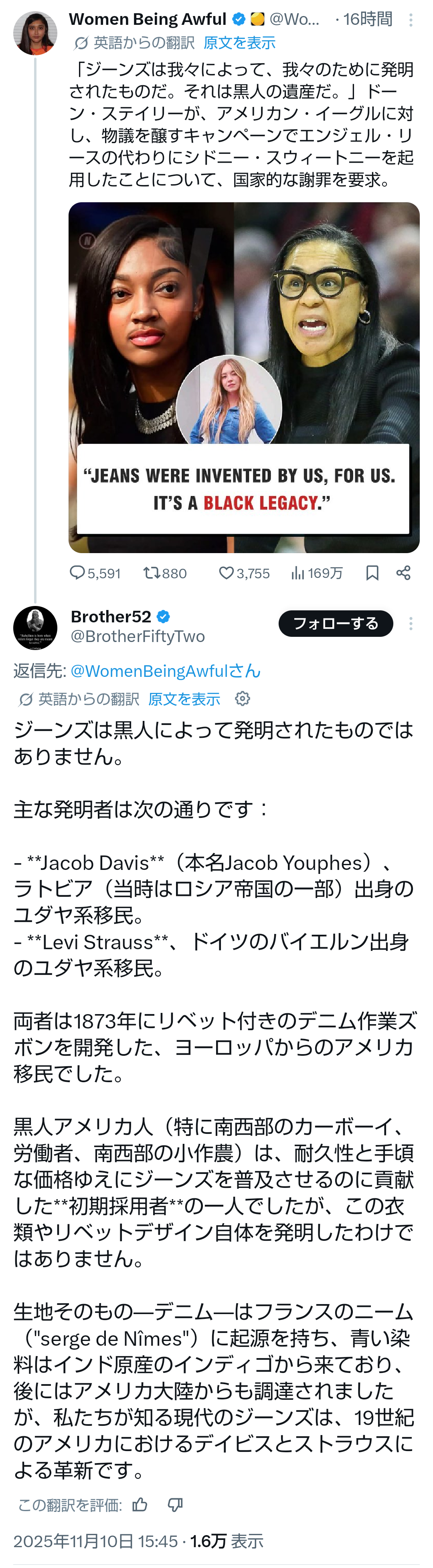Follow Brother52 with フォローする button
Screen dimensions: 433x1568
pyautogui.click(x=336, y=623)
